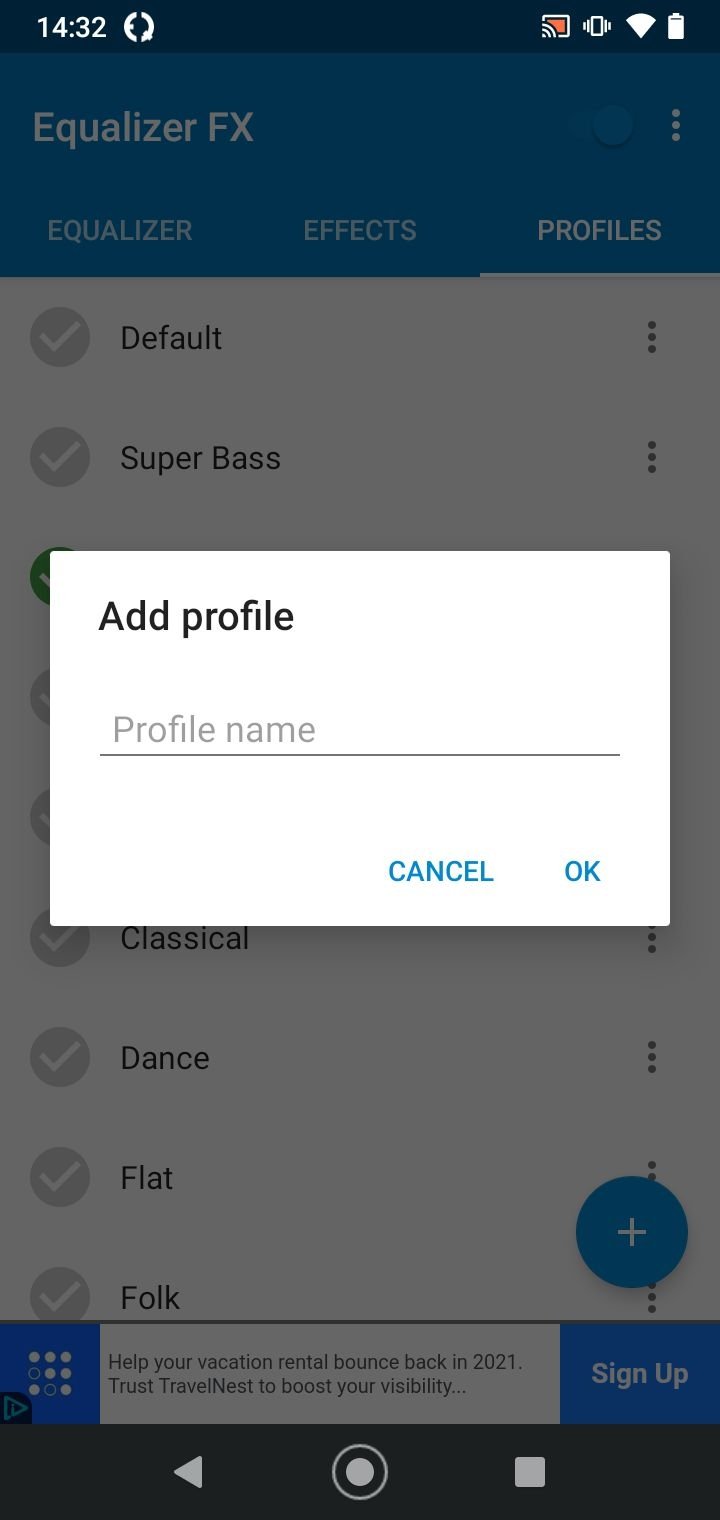This screenshot has width=720, height=1520.
Task: Tap the Profile name text field
Action: [360, 730]
